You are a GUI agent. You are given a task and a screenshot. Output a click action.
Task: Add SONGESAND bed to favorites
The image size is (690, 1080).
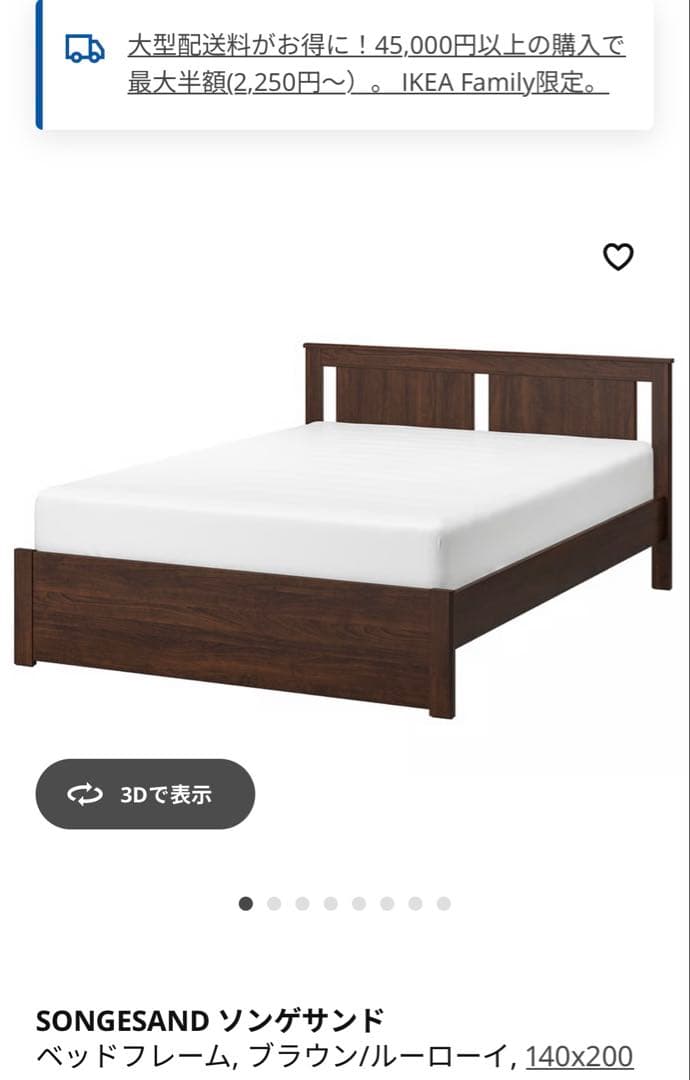pyautogui.click(x=618, y=258)
